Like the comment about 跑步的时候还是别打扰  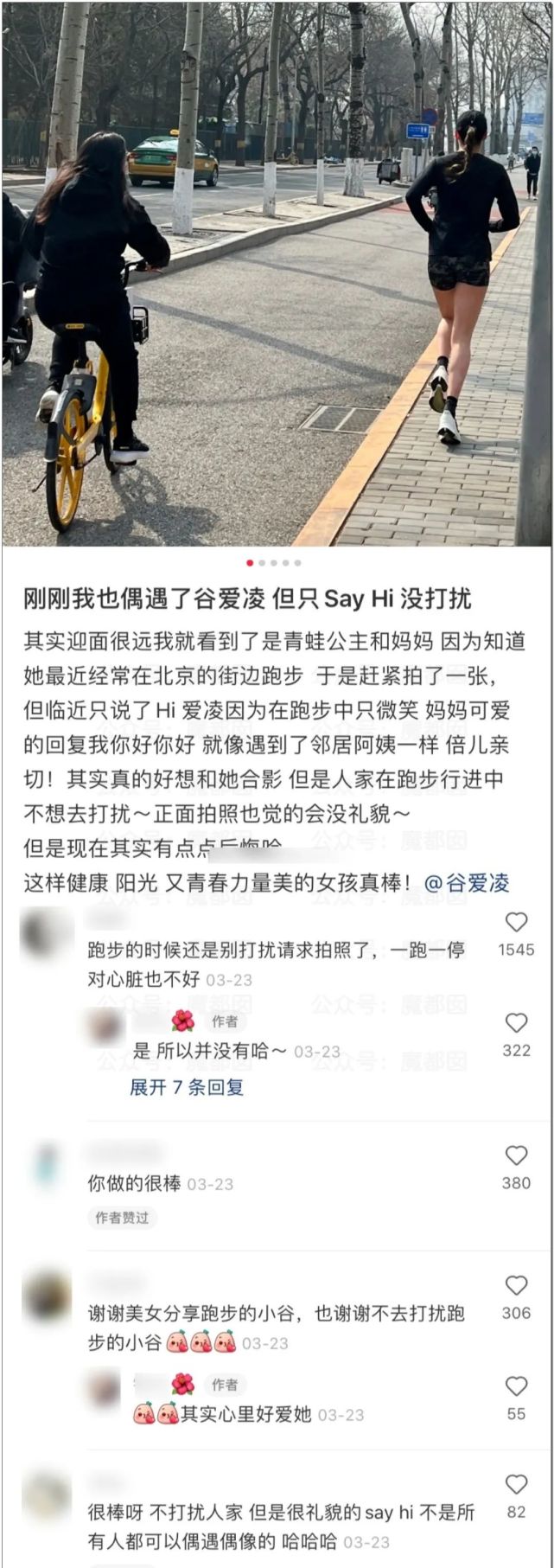tap(516, 922)
